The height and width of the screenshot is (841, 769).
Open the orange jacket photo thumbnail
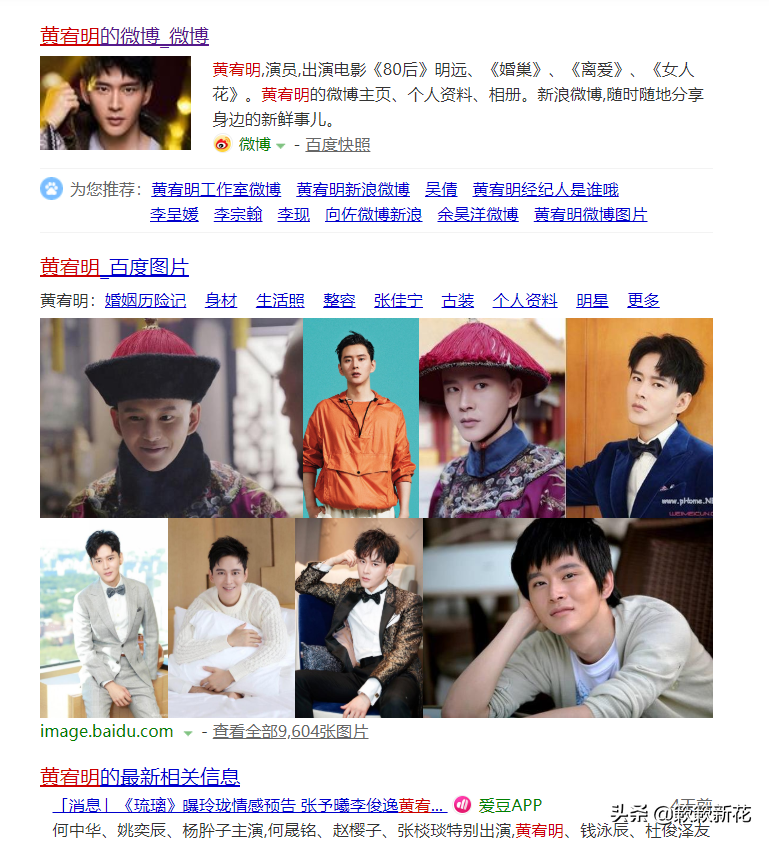[x=361, y=418]
